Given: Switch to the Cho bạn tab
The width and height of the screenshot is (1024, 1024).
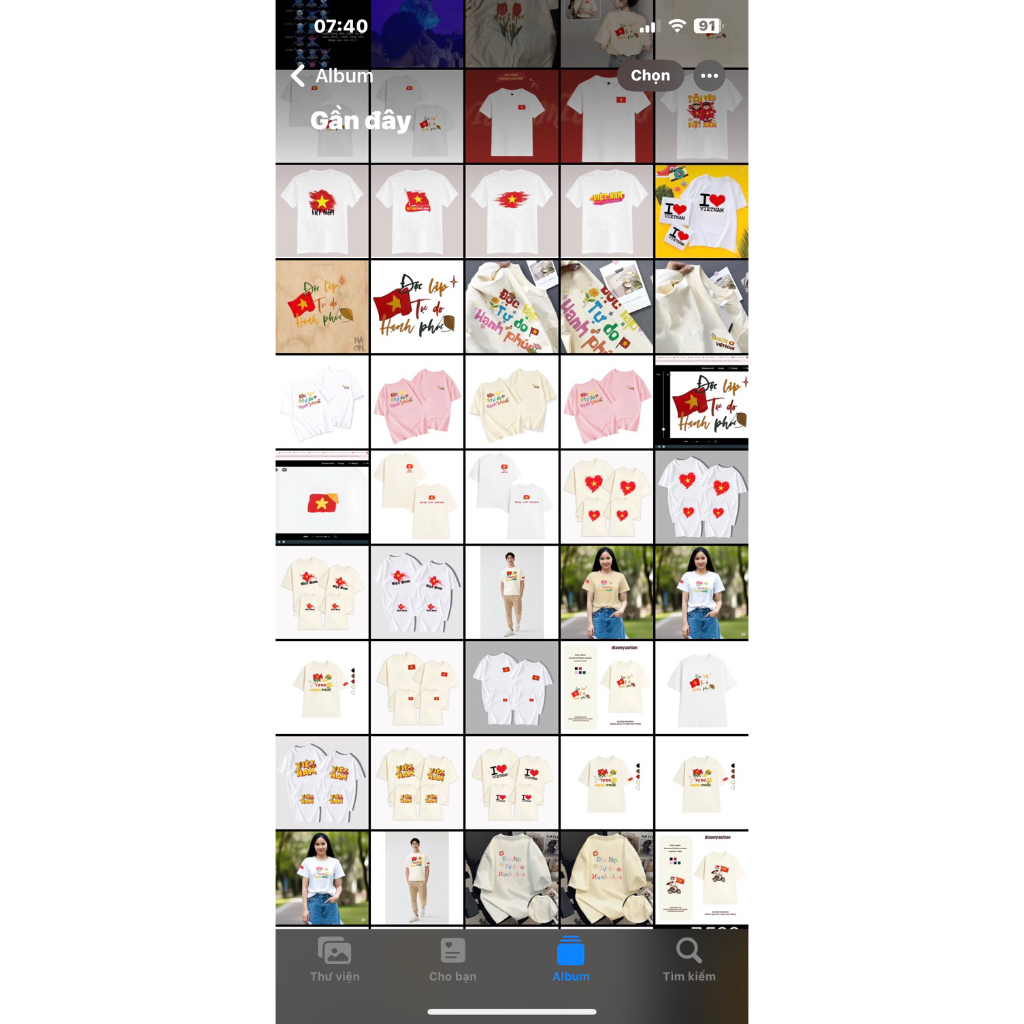Looking at the screenshot, I should point(452,959).
